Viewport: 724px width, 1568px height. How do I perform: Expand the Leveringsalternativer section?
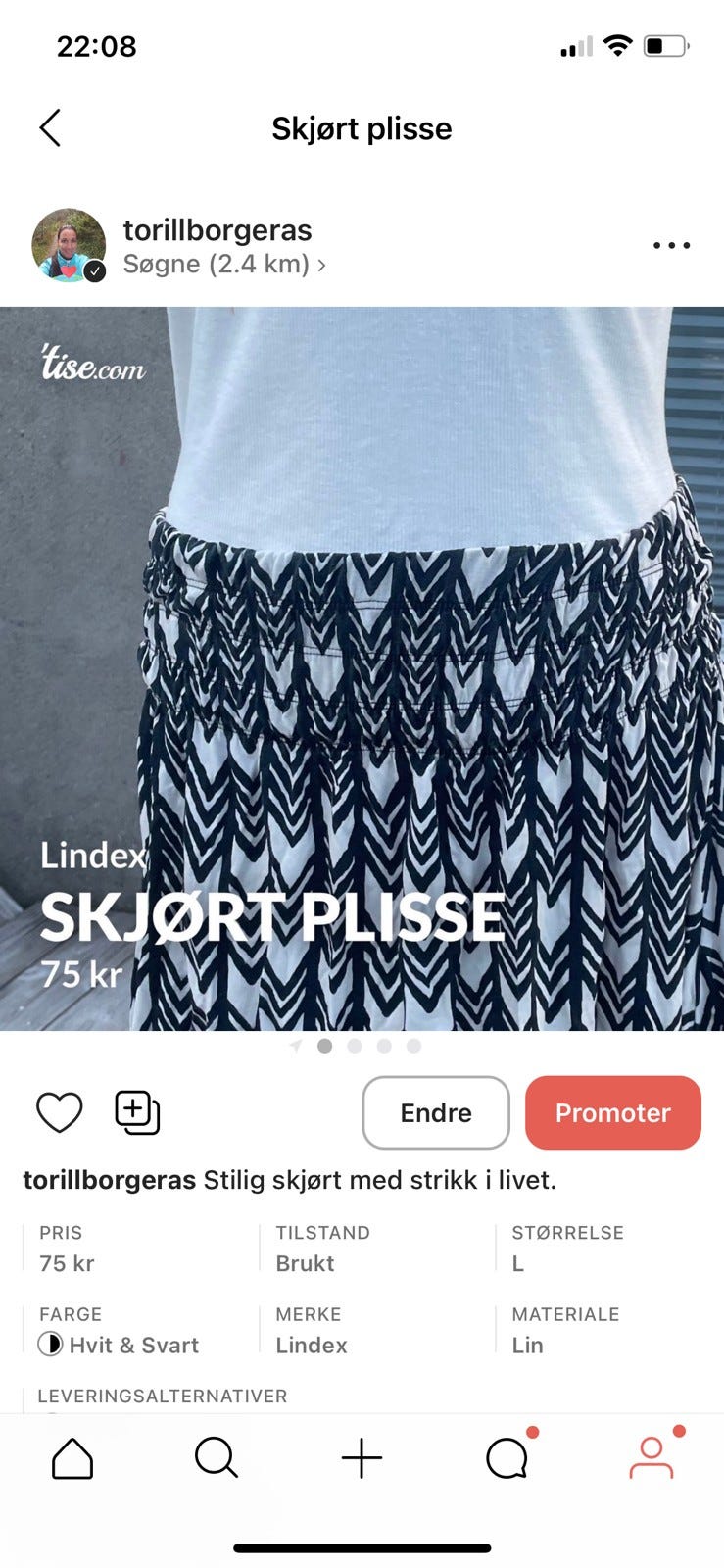tap(162, 1396)
